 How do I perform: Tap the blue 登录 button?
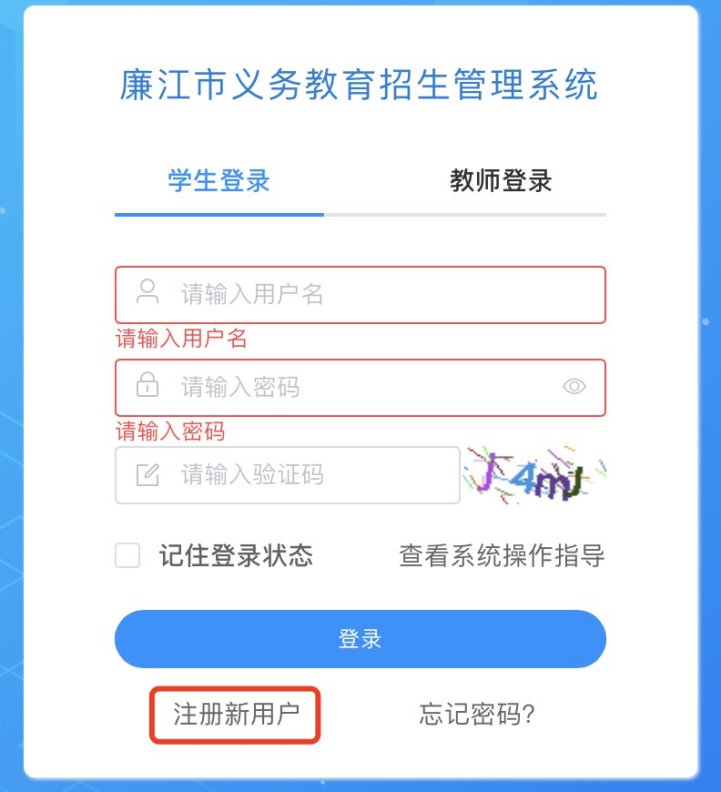360,639
